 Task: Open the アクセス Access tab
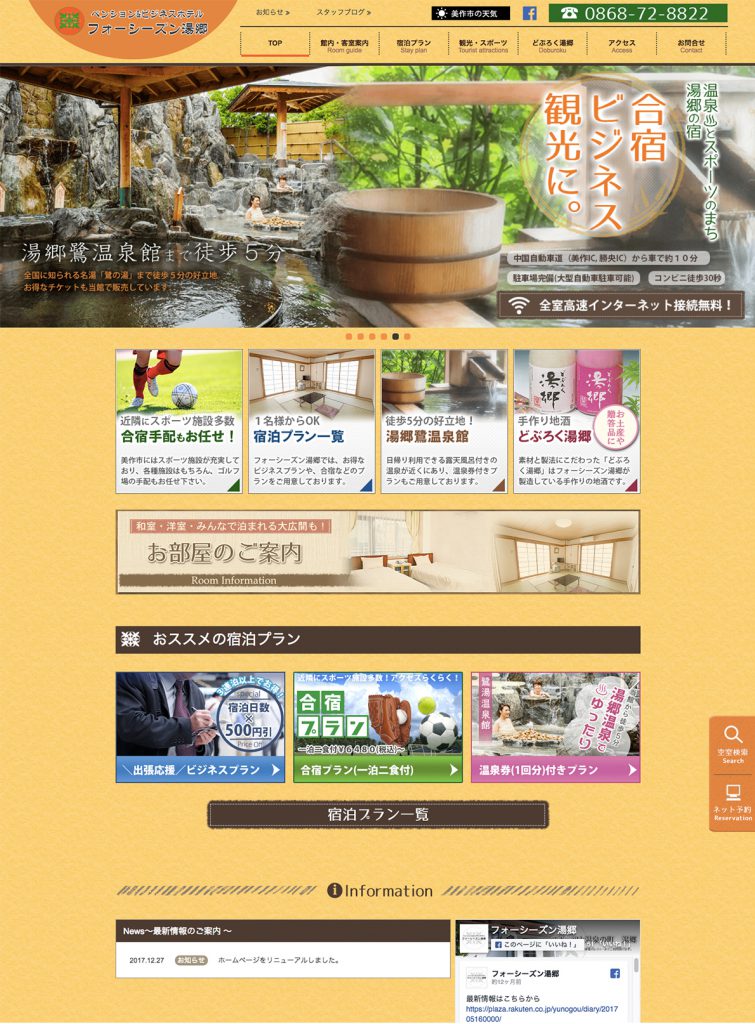(622, 45)
